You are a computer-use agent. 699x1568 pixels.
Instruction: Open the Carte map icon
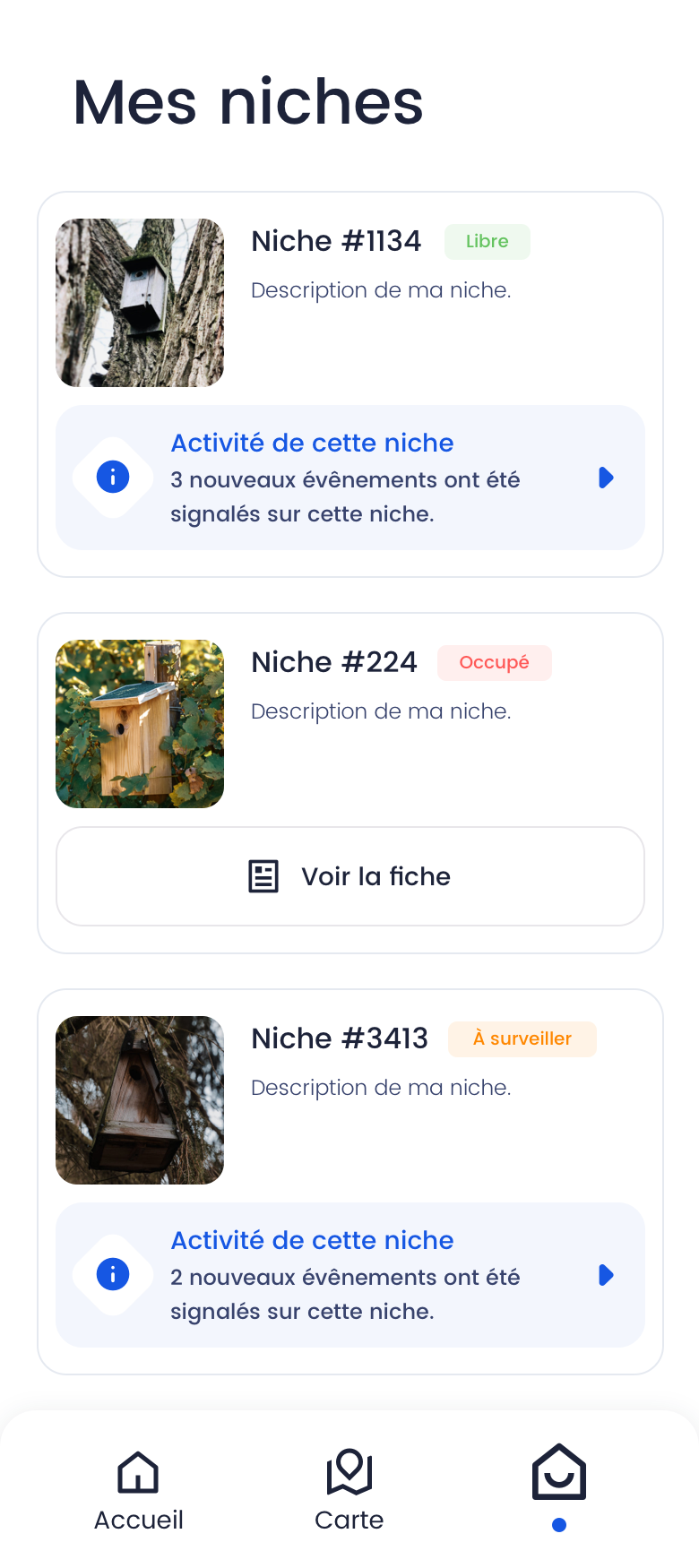[x=349, y=1472]
